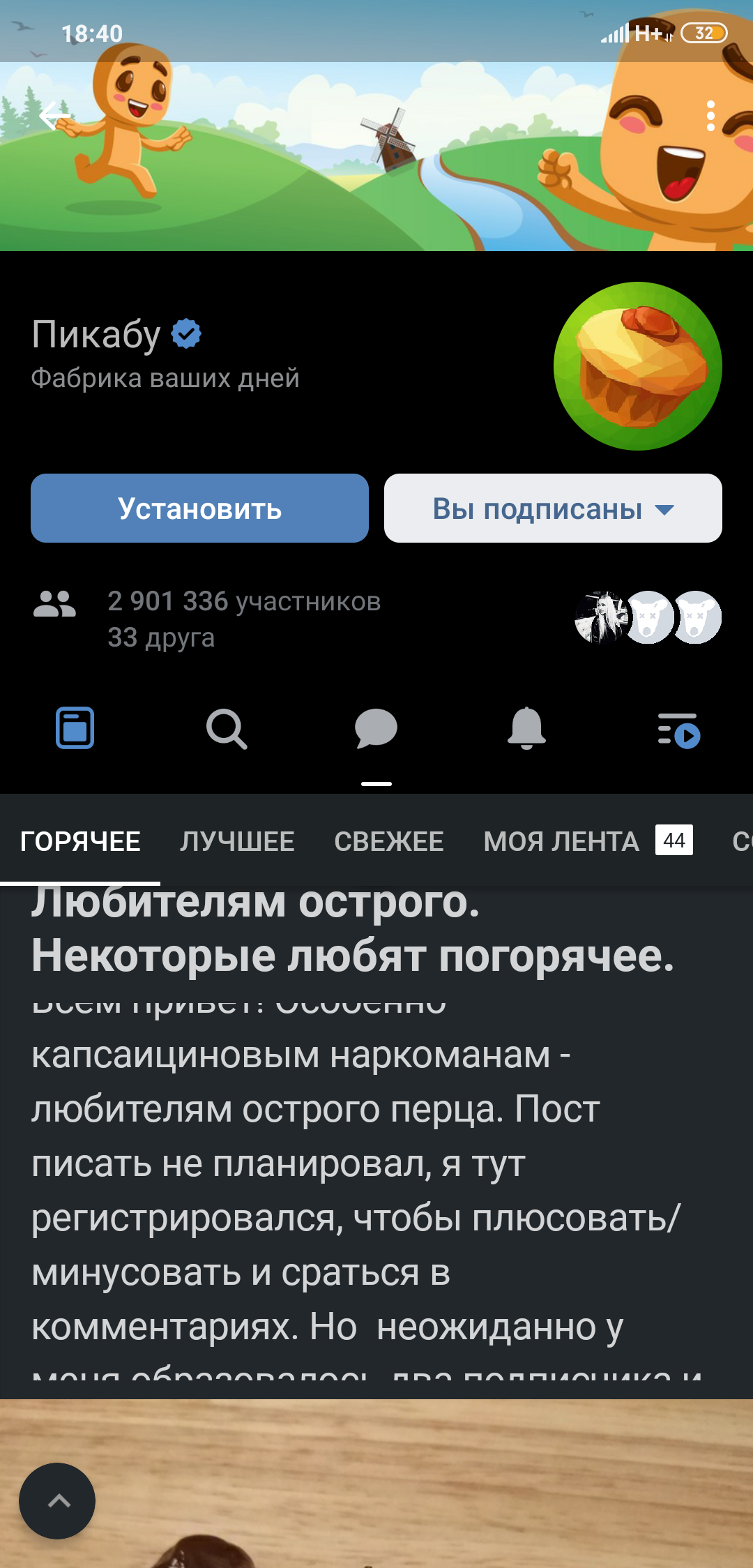Switch to the Лучшее tab
Screen dimensions: 753x1568
237,841
